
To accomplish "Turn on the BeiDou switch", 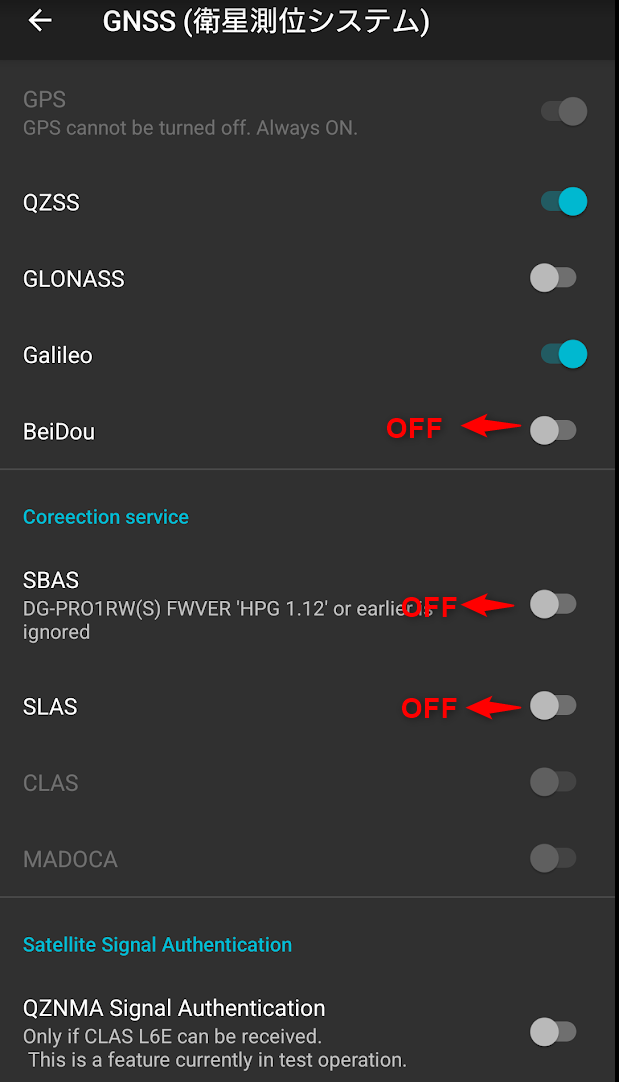I will click(x=553, y=431).
